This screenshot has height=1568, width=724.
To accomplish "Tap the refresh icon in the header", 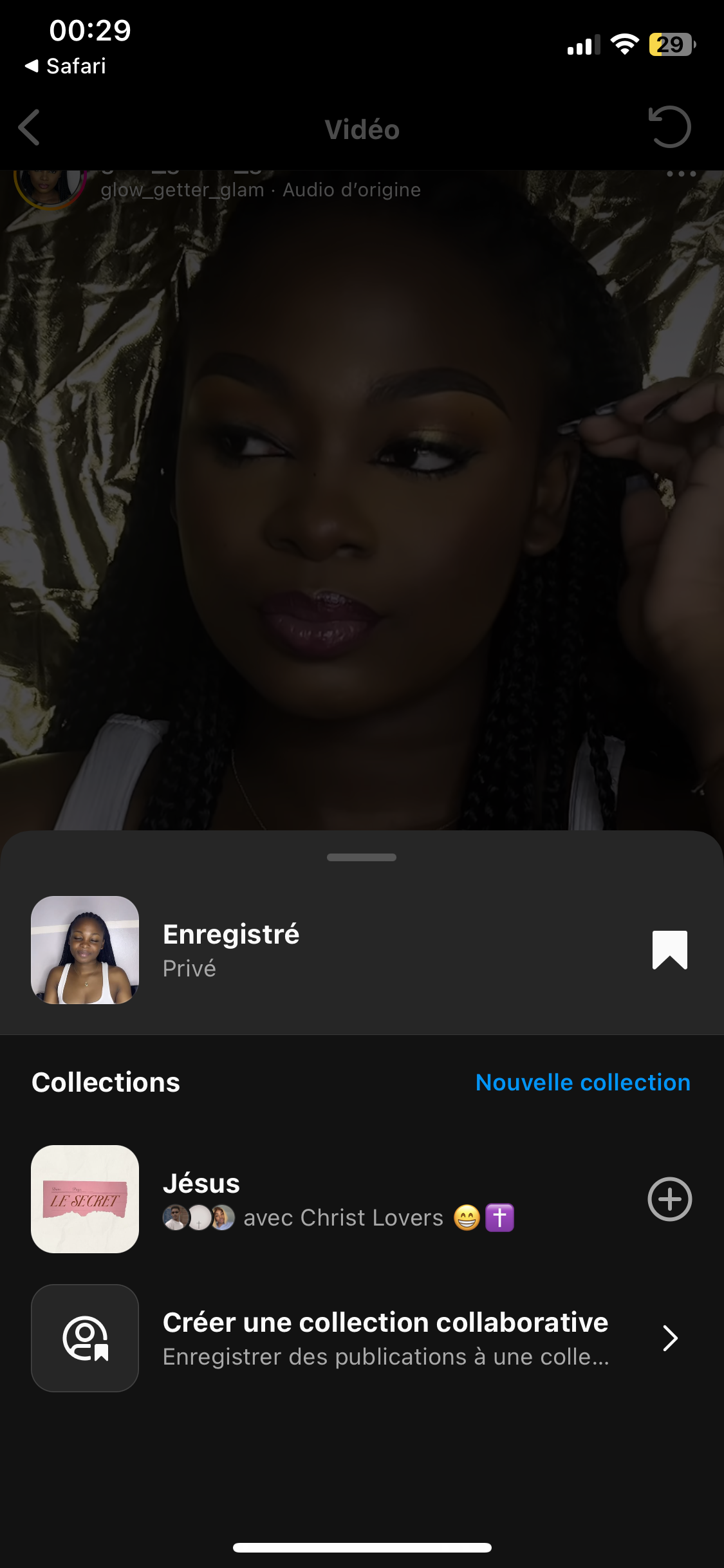I will (669, 127).
